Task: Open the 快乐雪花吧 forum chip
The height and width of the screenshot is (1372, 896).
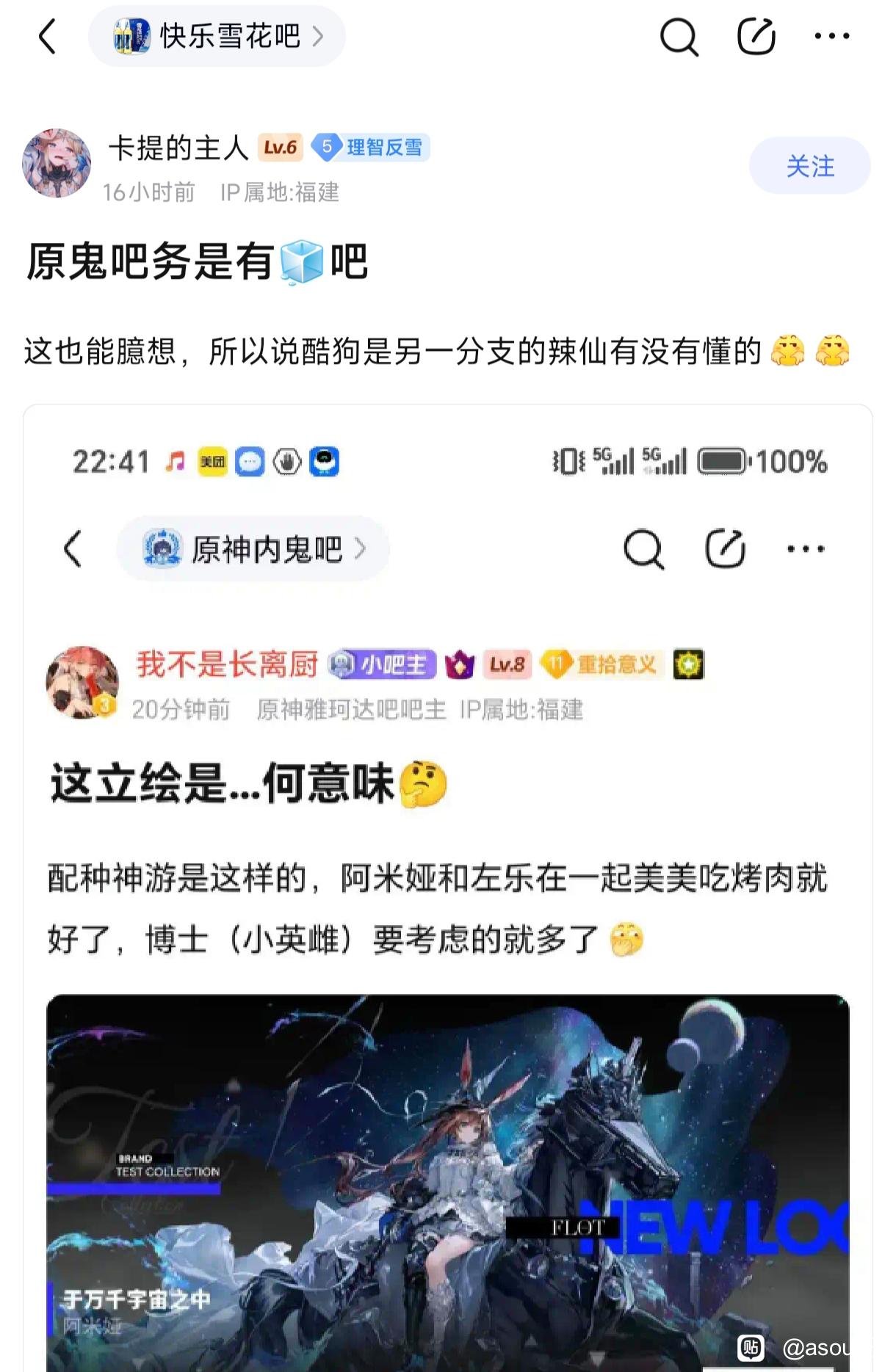Action: (217, 36)
